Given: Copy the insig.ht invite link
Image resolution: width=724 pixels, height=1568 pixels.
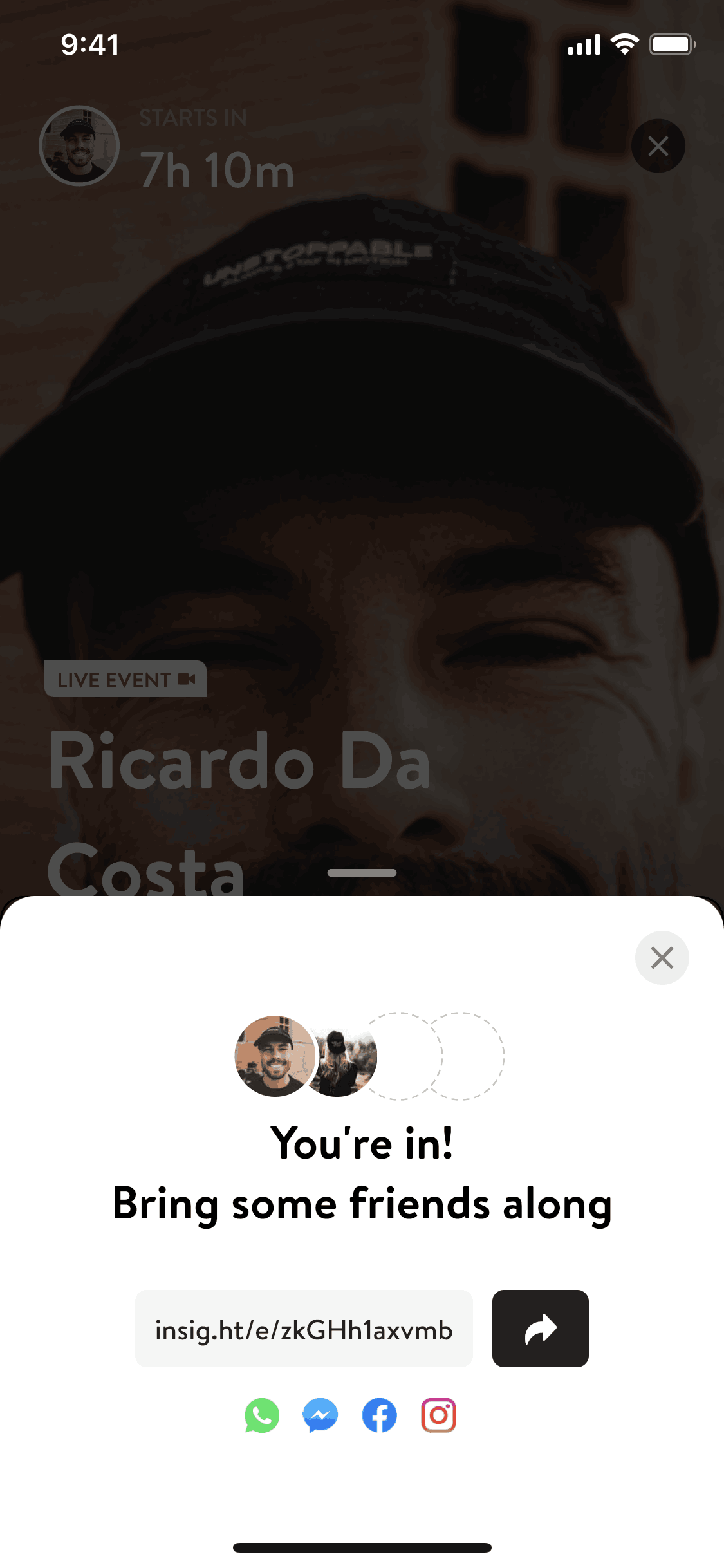Looking at the screenshot, I should point(304,1329).
